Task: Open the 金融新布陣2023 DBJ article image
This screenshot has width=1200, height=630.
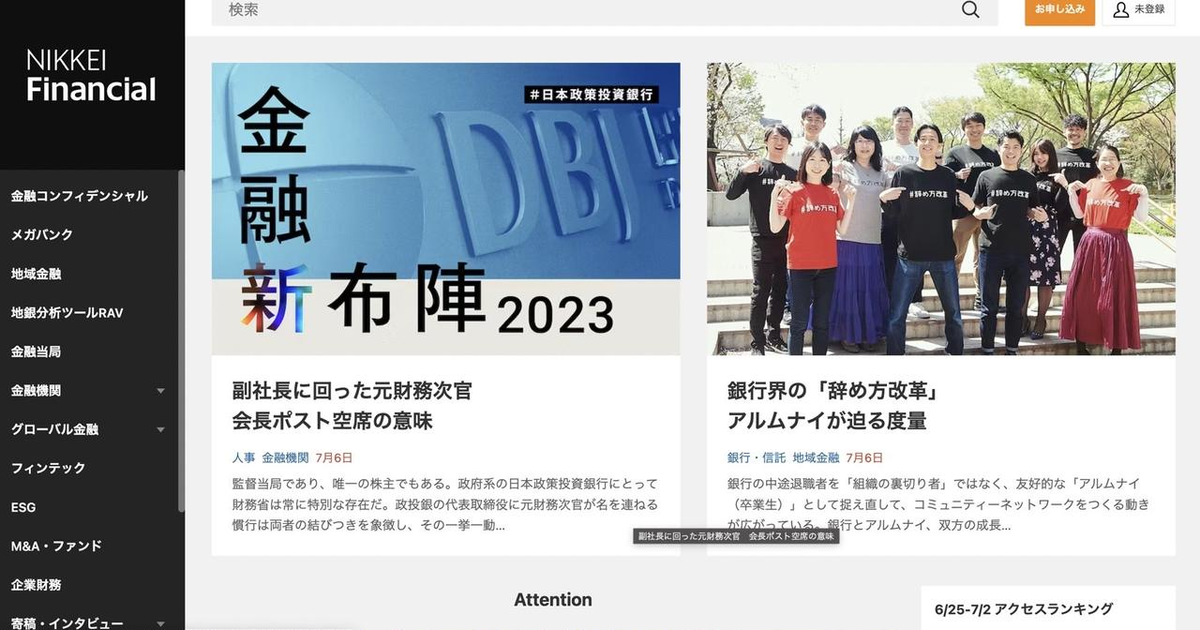Action: coord(446,209)
